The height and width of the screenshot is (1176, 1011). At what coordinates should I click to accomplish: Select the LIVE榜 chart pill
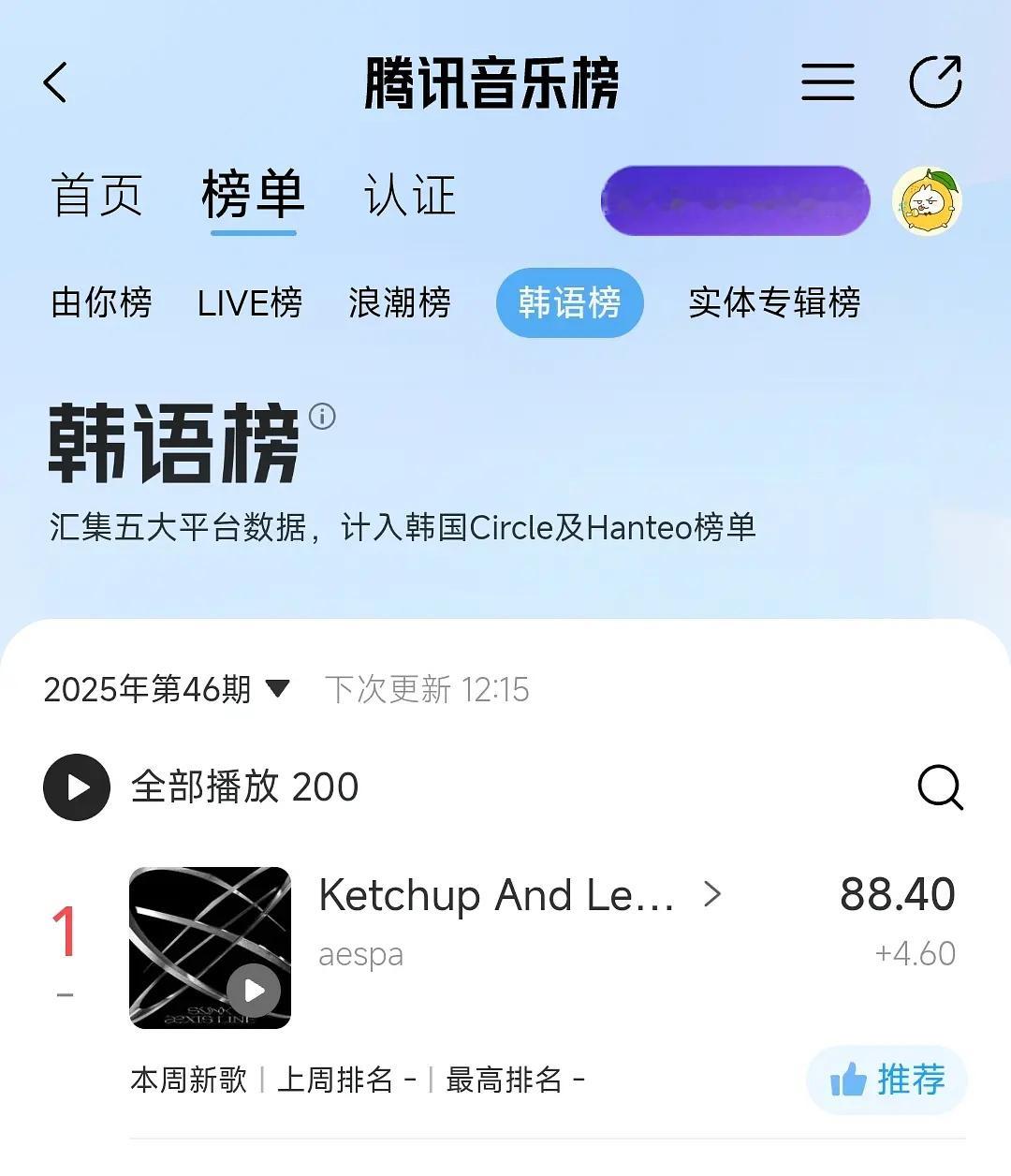pyautogui.click(x=250, y=302)
